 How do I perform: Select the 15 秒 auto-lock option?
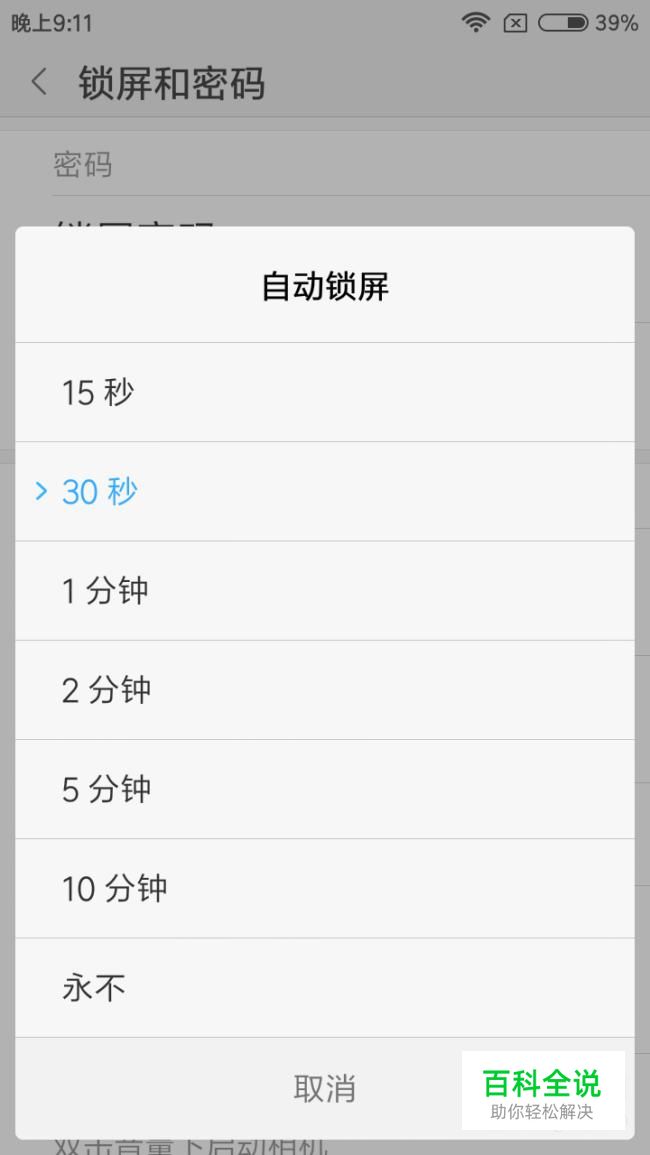click(324, 393)
